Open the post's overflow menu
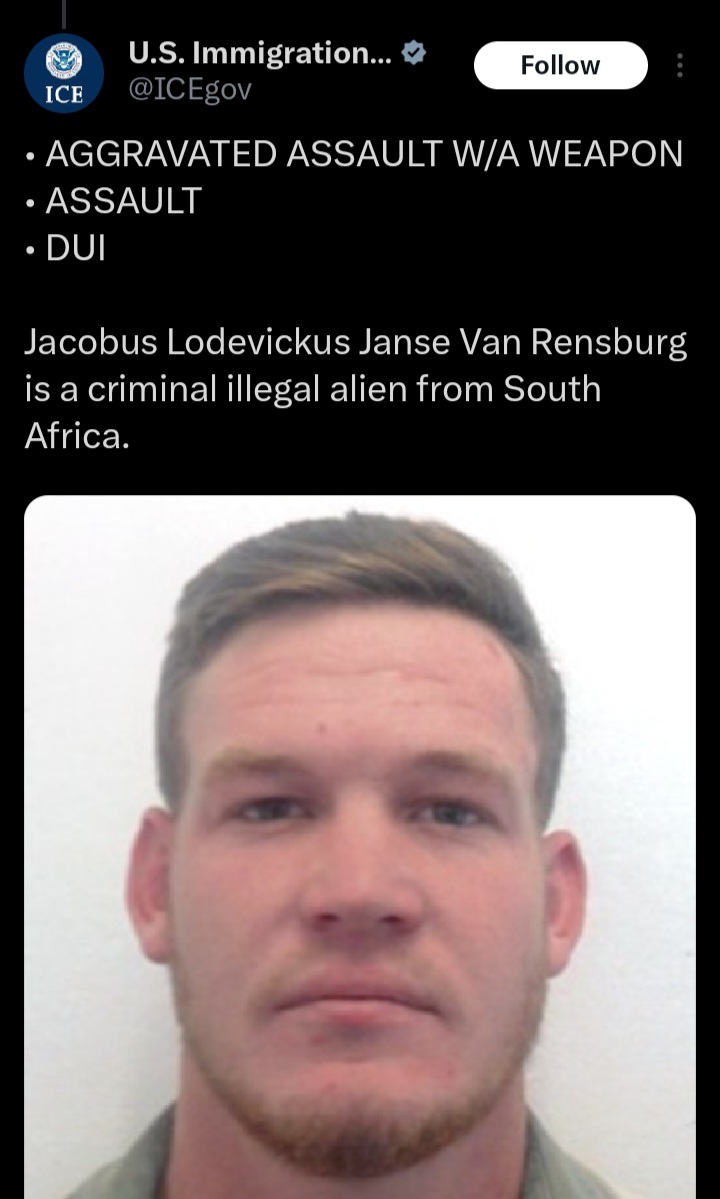720x1199 pixels. (x=680, y=66)
